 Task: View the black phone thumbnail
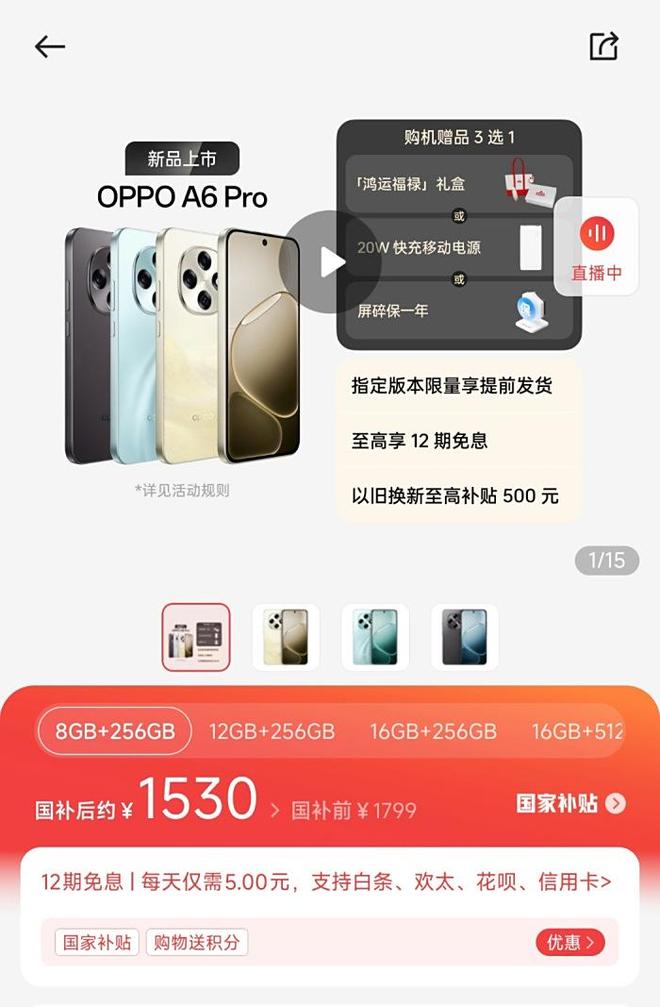pos(464,637)
